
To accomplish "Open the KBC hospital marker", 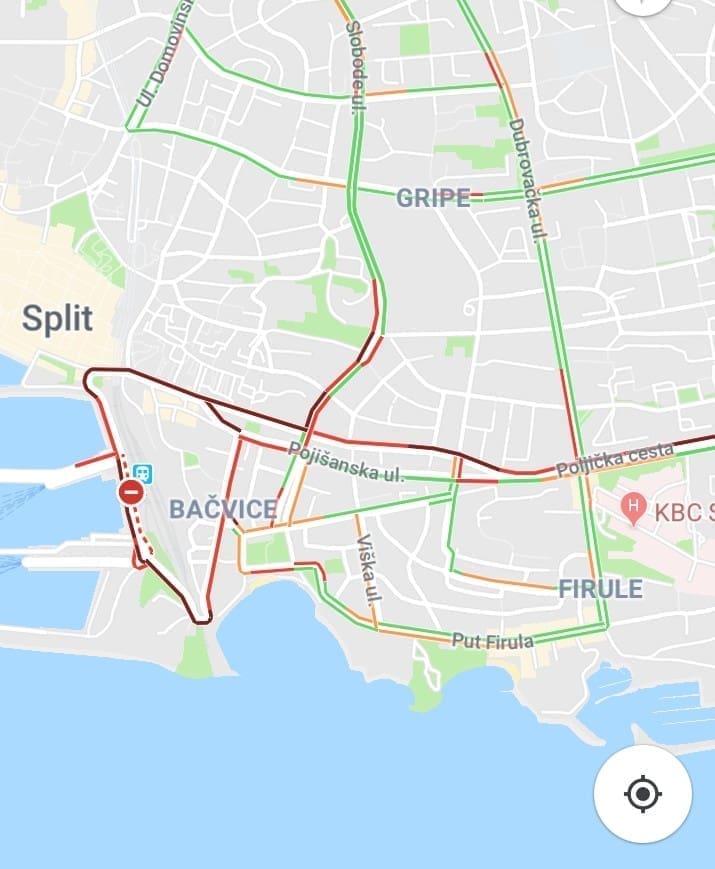I will [x=632, y=506].
